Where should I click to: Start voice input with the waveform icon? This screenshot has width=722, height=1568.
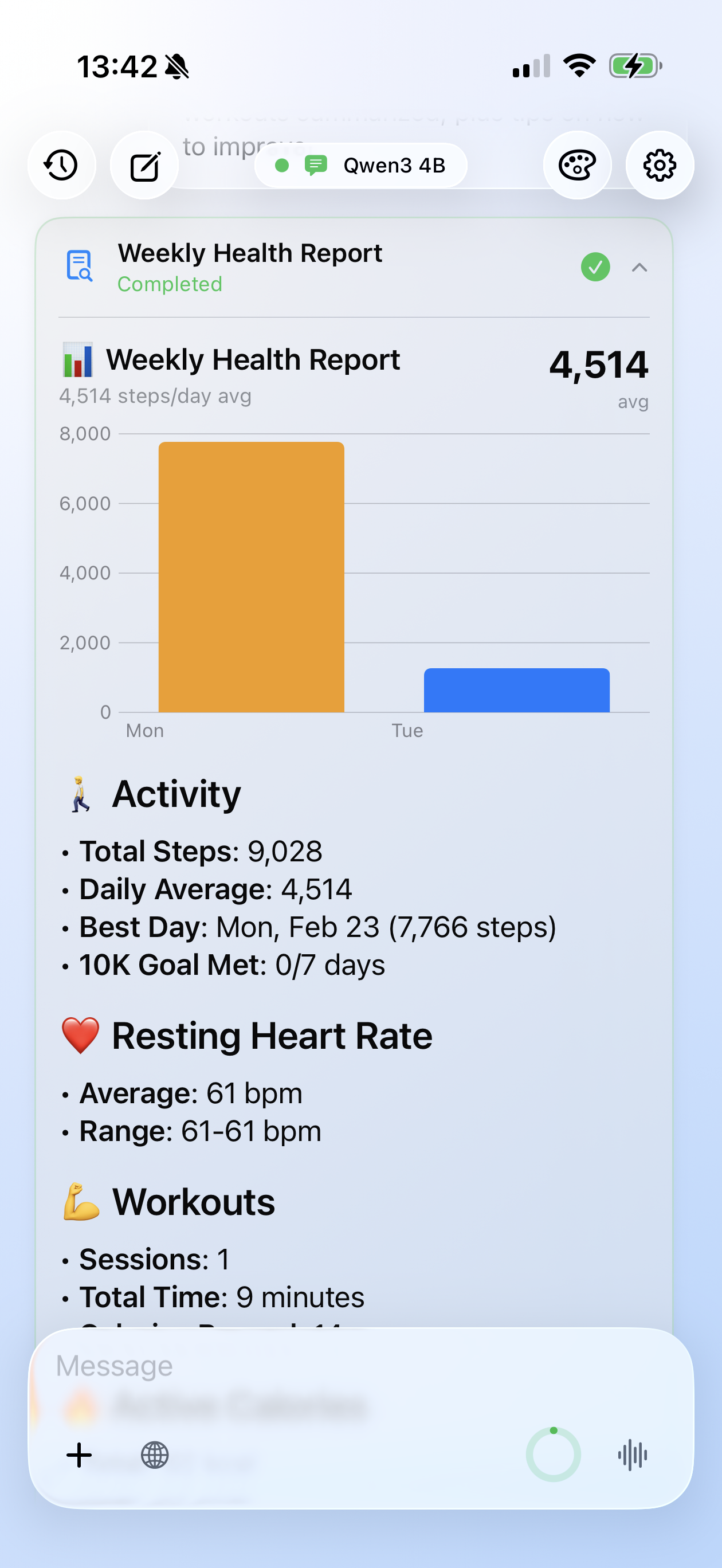tap(632, 1455)
